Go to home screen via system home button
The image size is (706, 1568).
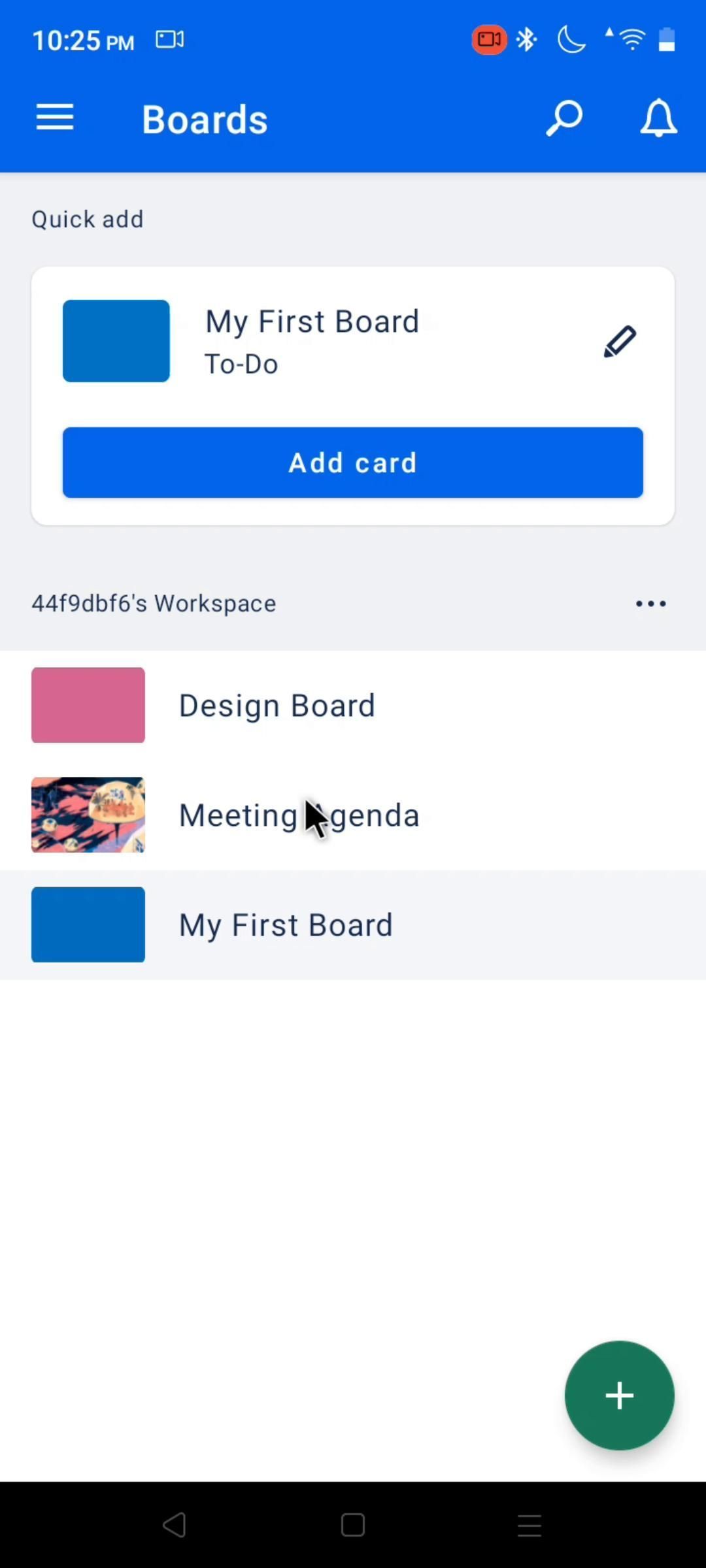(x=353, y=1526)
